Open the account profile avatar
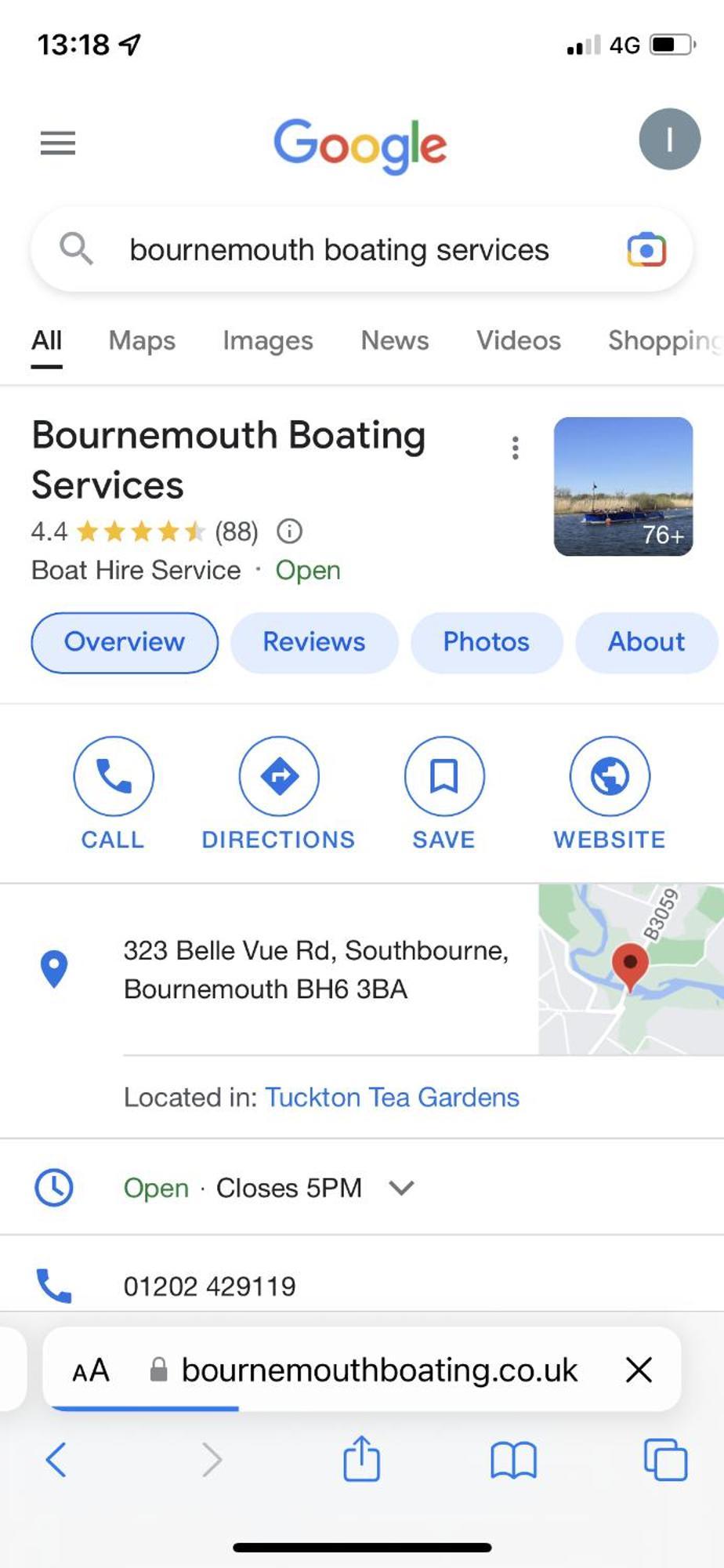 (x=668, y=140)
